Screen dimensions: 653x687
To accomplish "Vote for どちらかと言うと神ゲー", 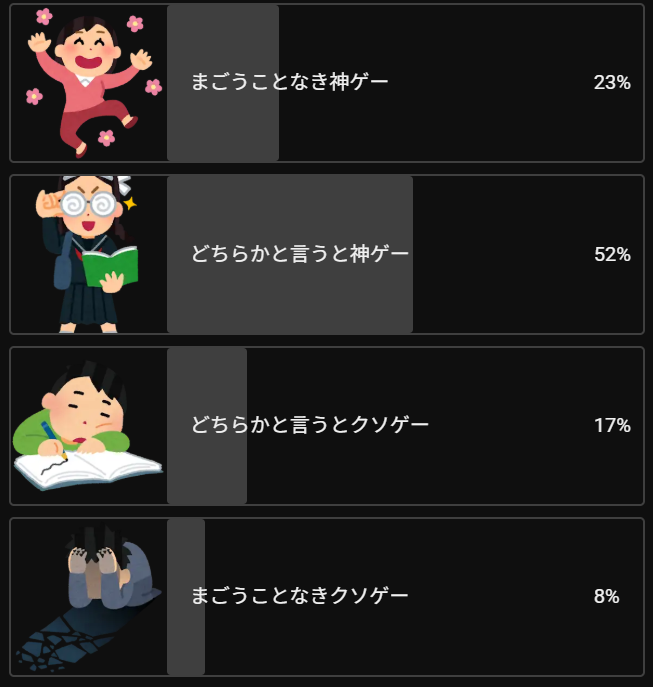I will (300, 255).
